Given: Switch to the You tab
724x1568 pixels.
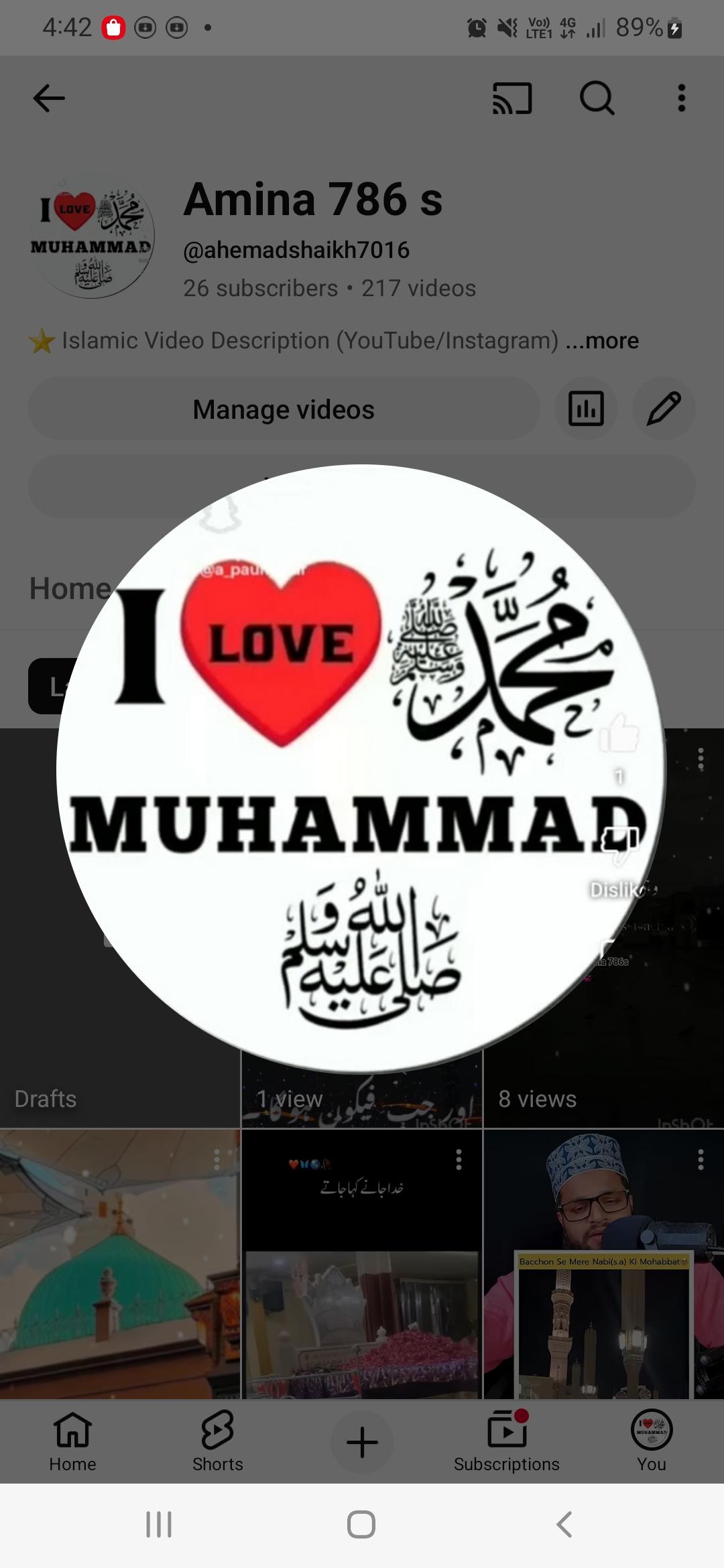Looking at the screenshot, I should [x=652, y=1442].
